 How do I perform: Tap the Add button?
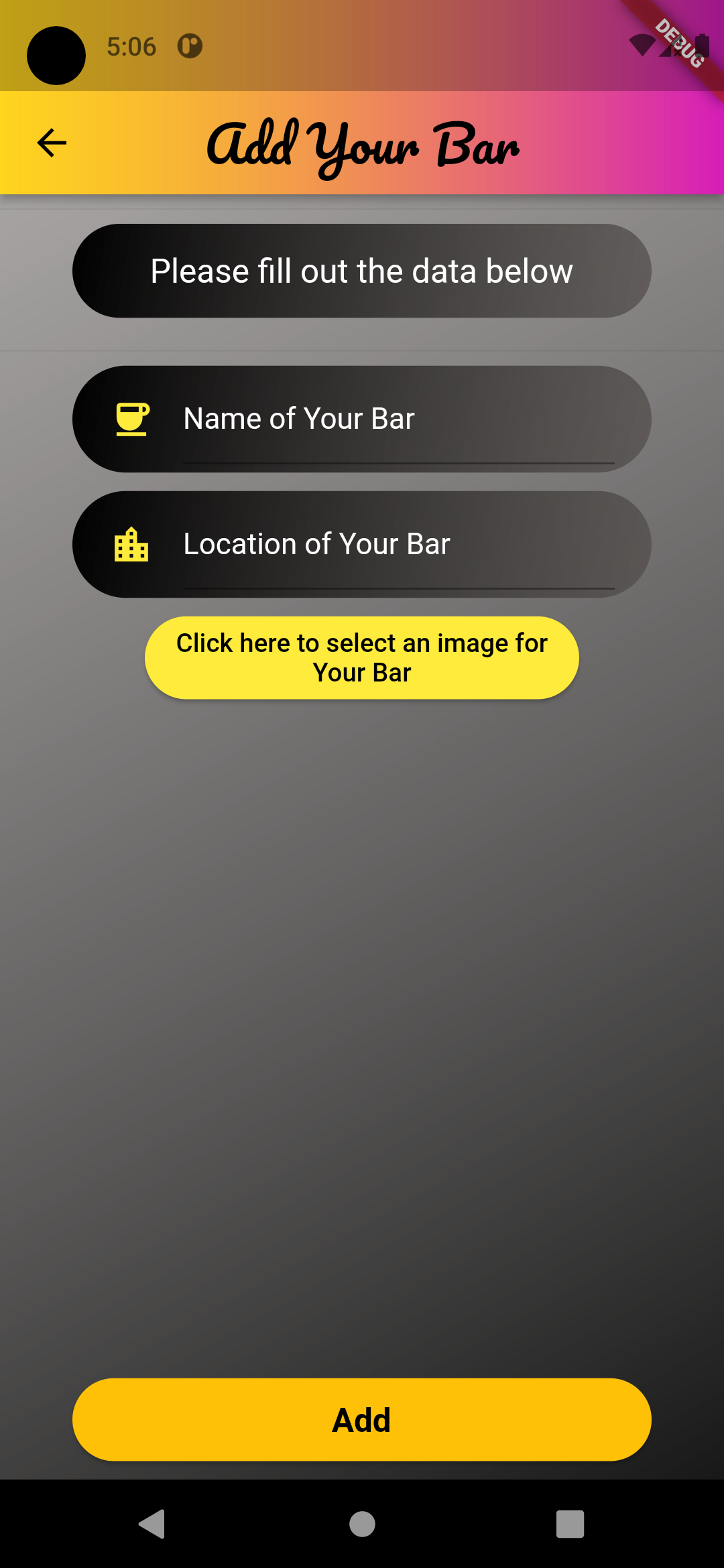coord(362,1419)
